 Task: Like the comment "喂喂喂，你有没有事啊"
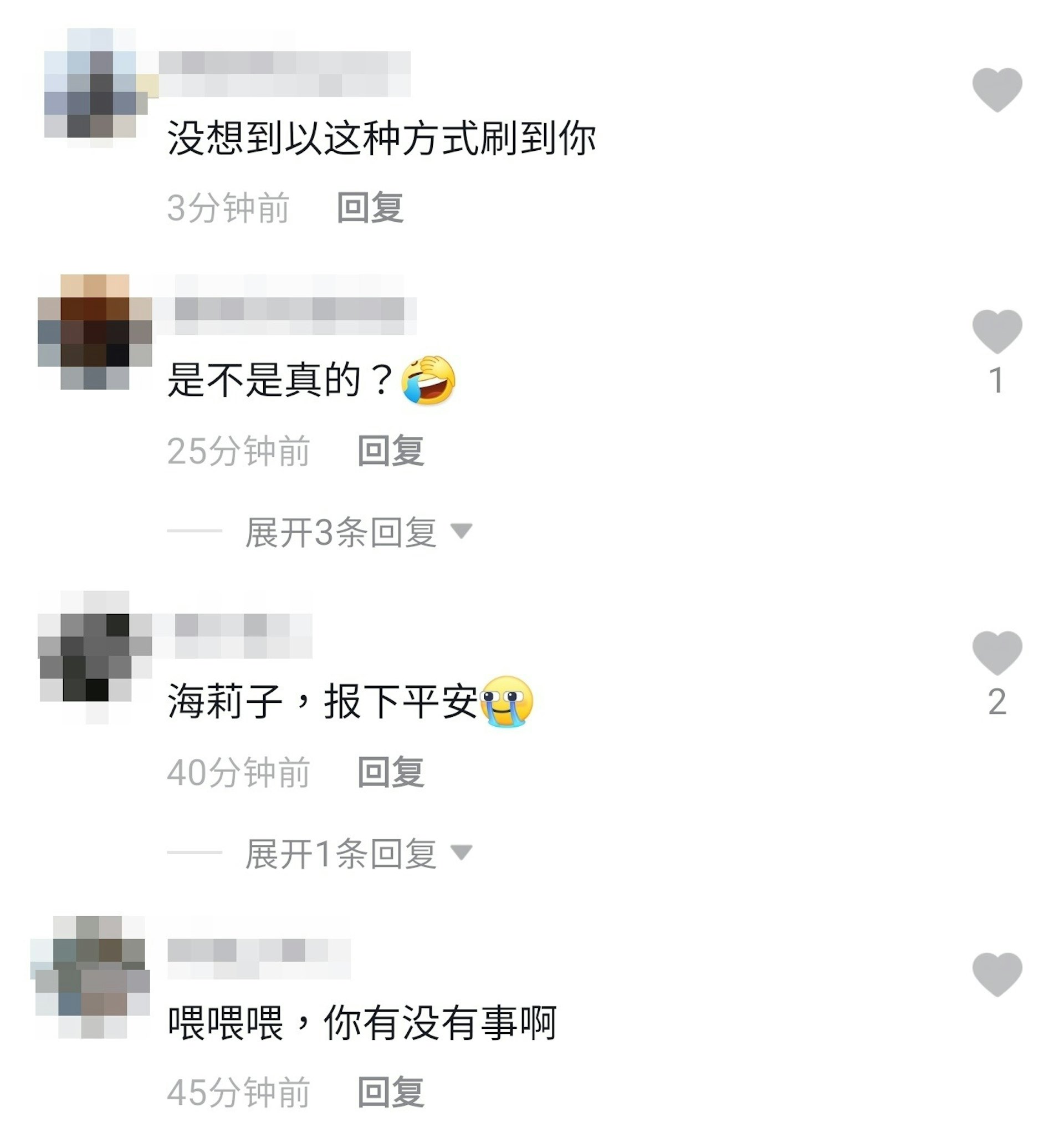[x=996, y=974]
